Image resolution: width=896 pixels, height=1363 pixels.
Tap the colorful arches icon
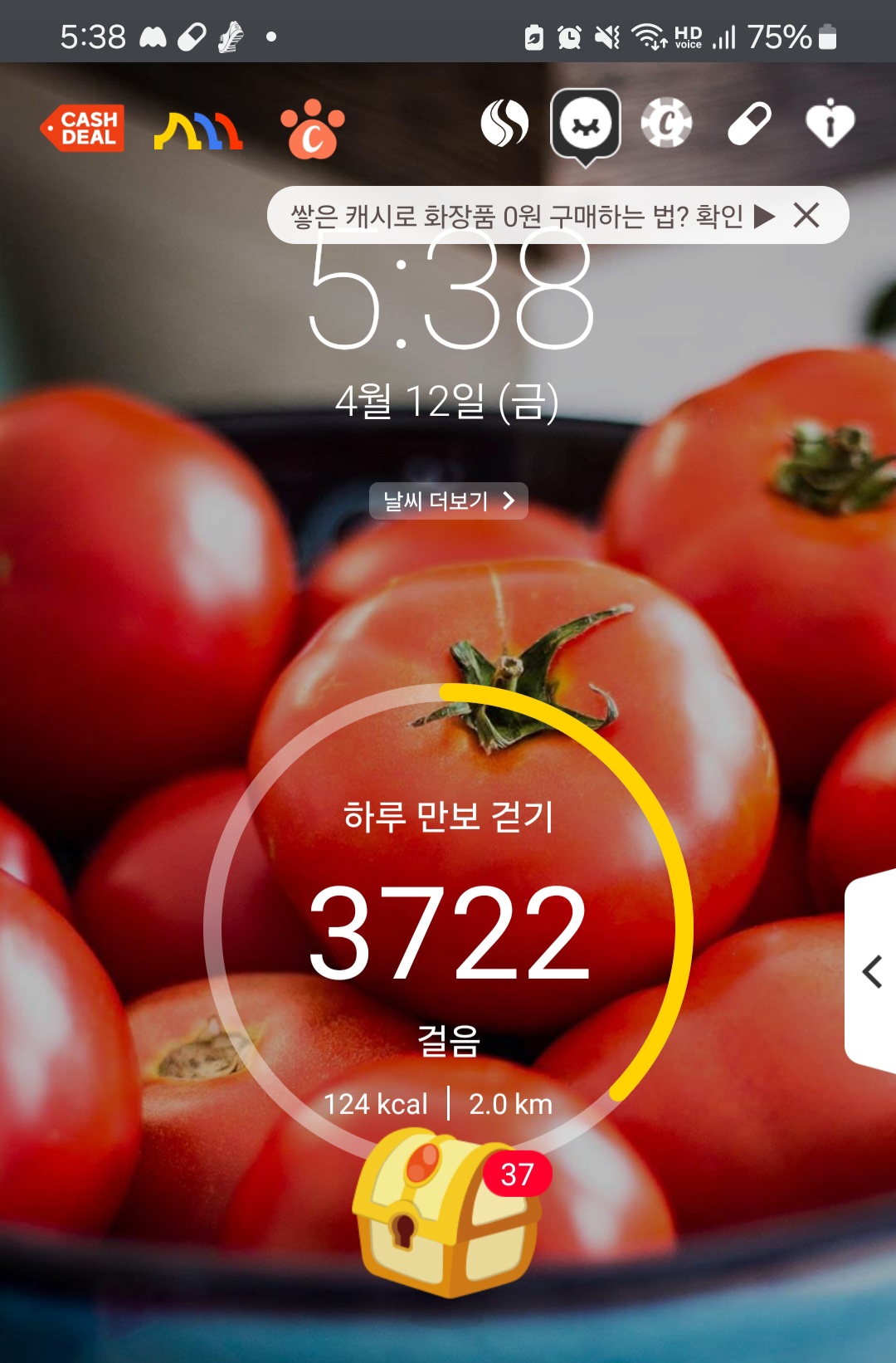(x=198, y=130)
